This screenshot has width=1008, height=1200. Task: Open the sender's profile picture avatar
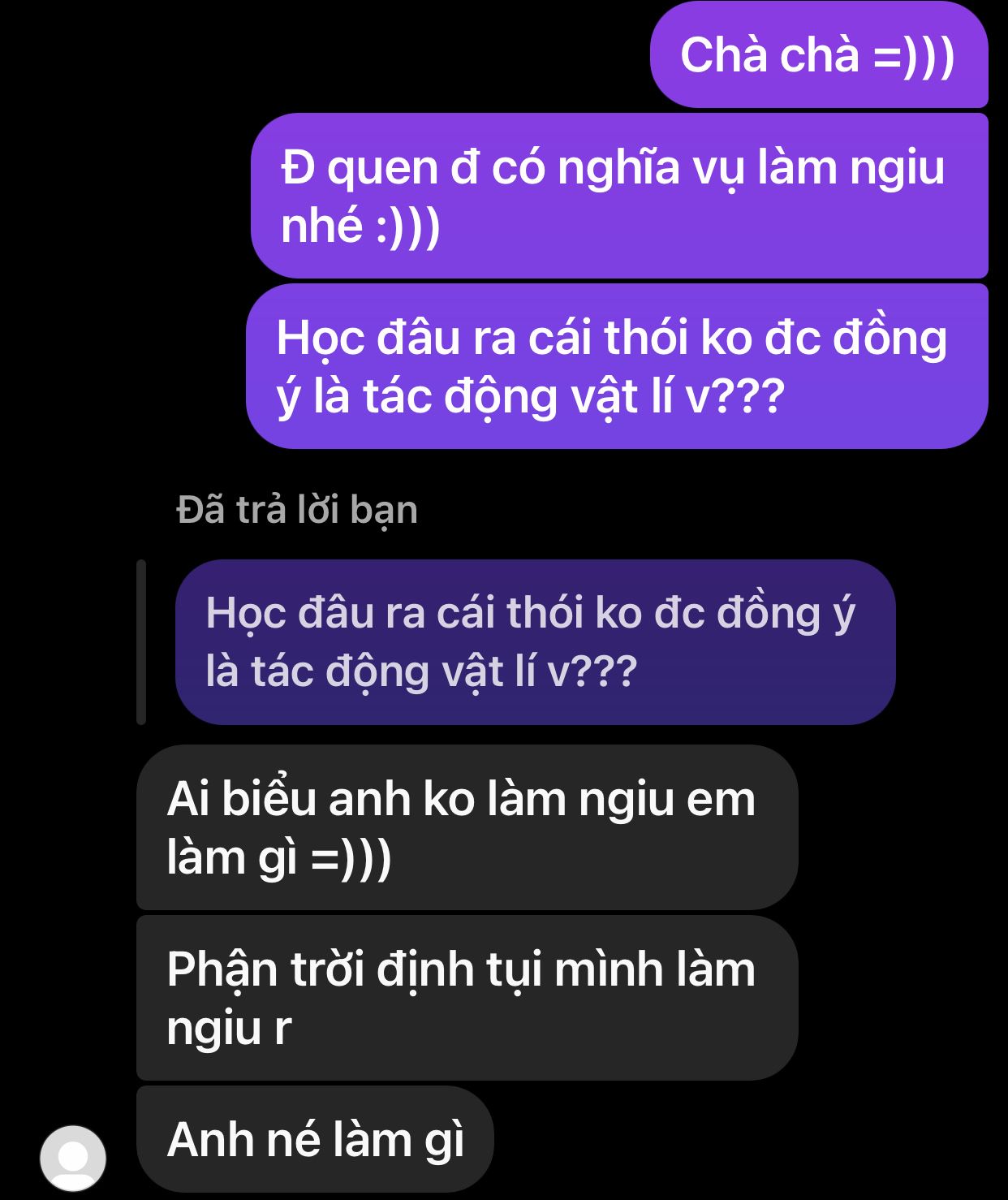73,1159
